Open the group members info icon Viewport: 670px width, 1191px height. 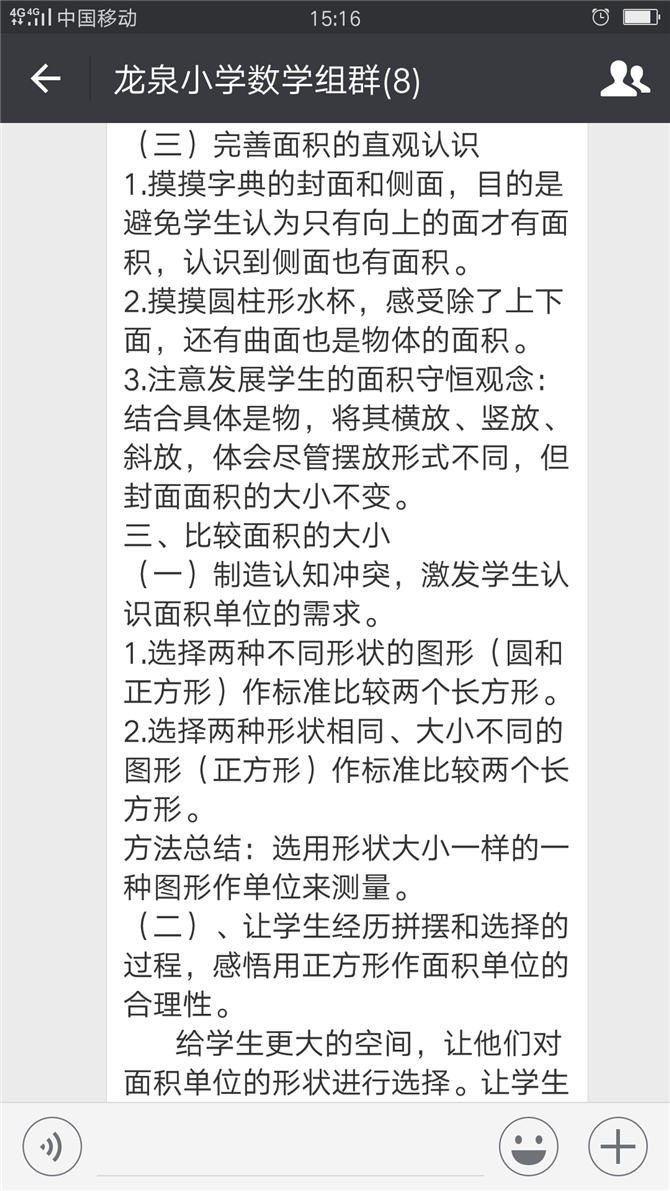pos(625,79)
